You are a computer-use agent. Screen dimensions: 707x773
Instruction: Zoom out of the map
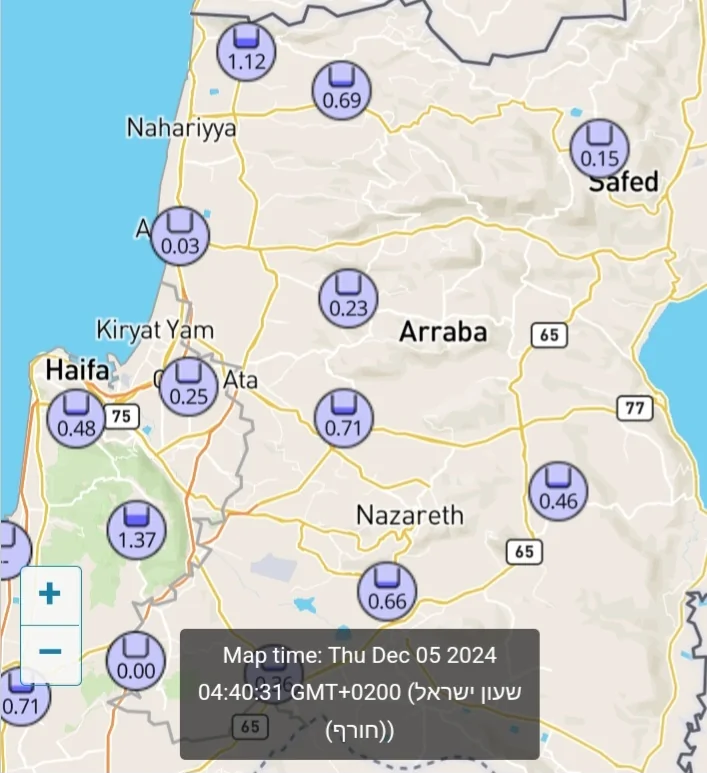tap(50, 653)
